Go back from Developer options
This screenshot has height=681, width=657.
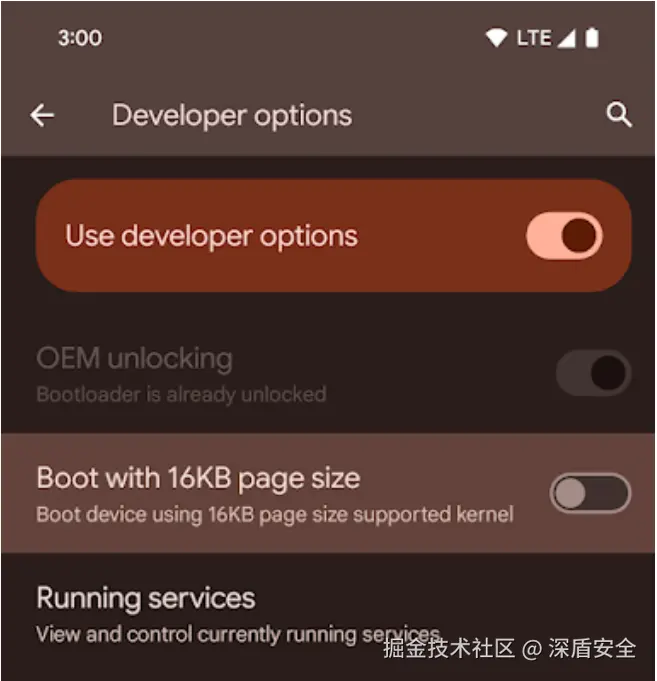(42, 116)
